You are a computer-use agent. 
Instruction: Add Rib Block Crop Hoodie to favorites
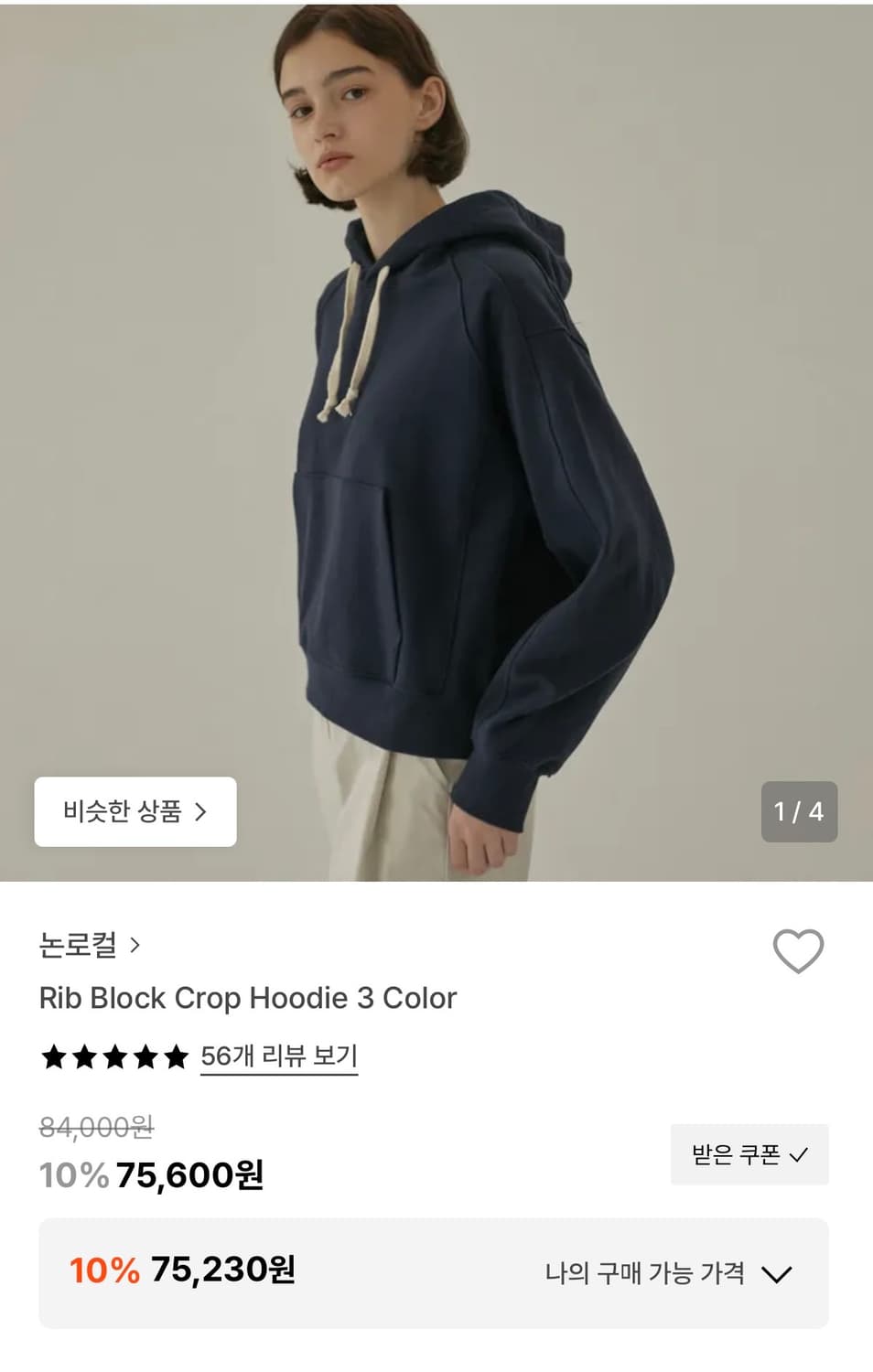click(798, 952)
